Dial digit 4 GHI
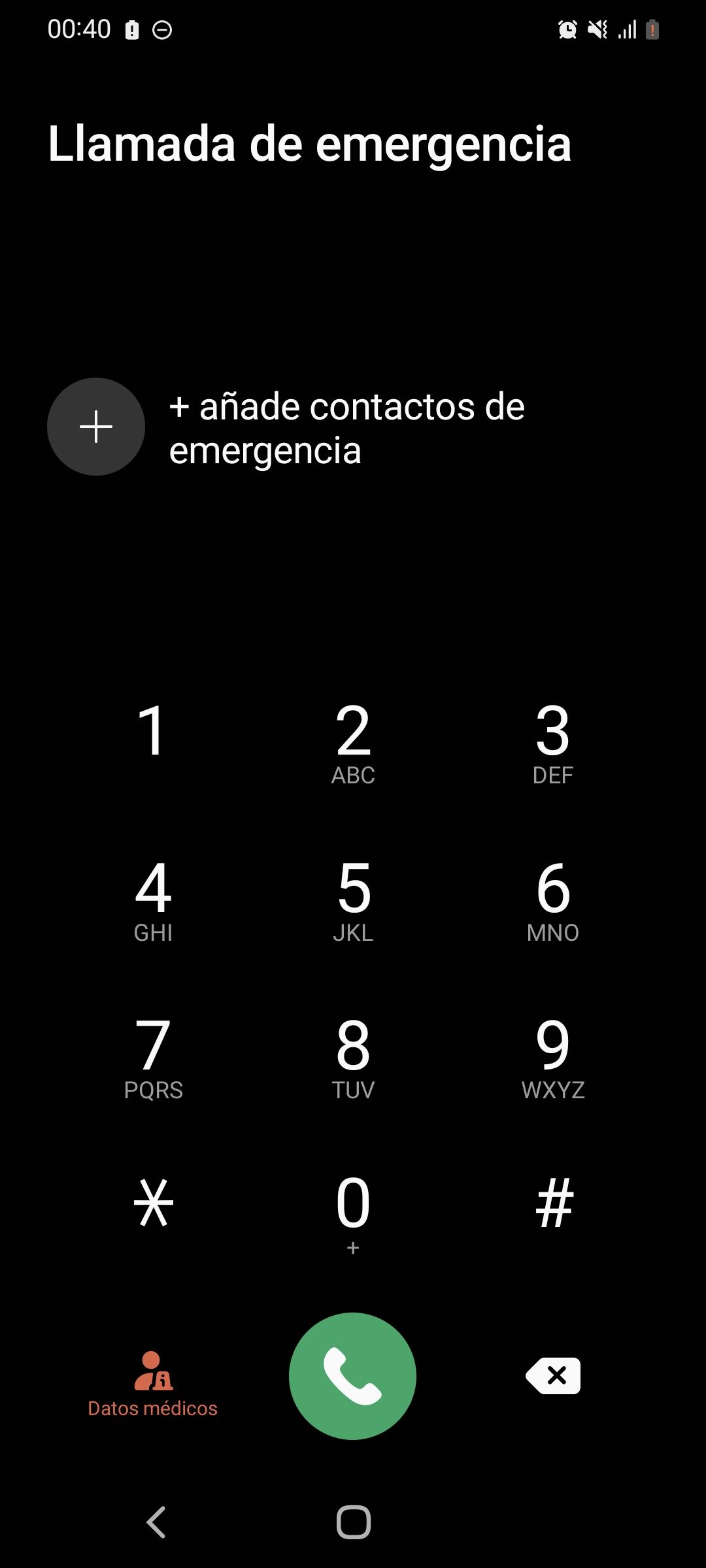The height and width of the screenshot is (1568, 706). pyautogui.click(x=153, y=899)
